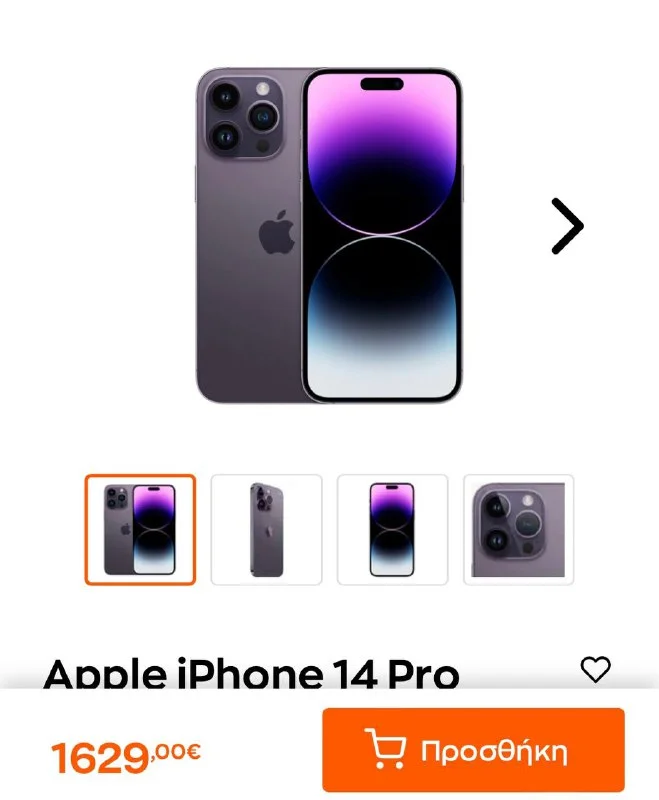The image size is (659, 800).
Task: Show the next product image
Action: [x=567, y=226]
